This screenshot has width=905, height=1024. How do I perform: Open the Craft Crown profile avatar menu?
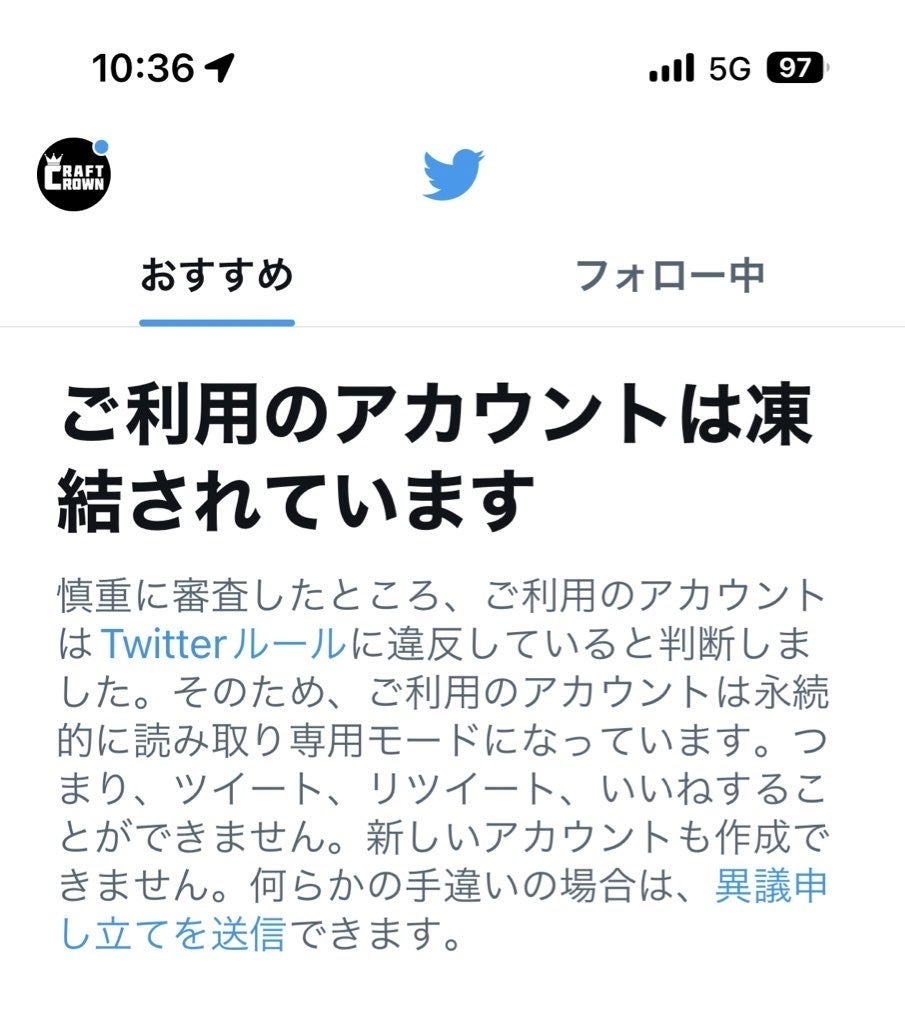click(74, 173)
